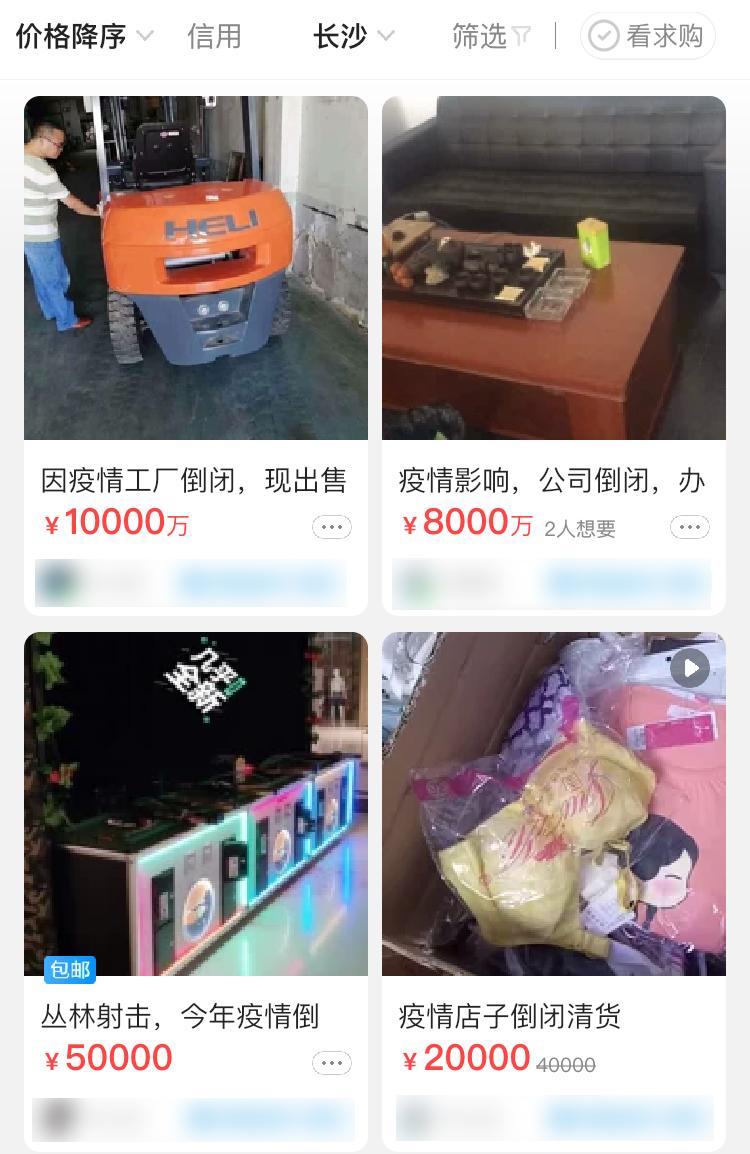Open the 看求购 circled checkmark icon
This screenshot has width=750, height=1154.
[x=604, y=35]
